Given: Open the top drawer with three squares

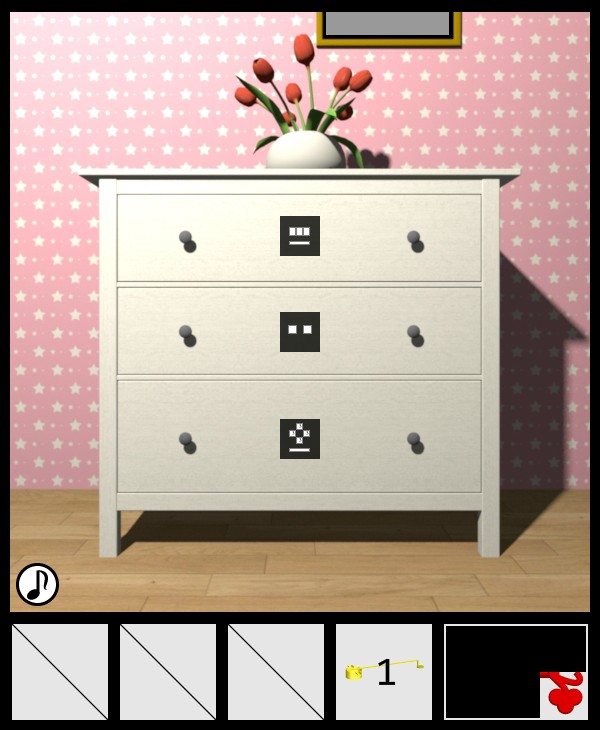Looking at the screenshot, I should point(299,236).
